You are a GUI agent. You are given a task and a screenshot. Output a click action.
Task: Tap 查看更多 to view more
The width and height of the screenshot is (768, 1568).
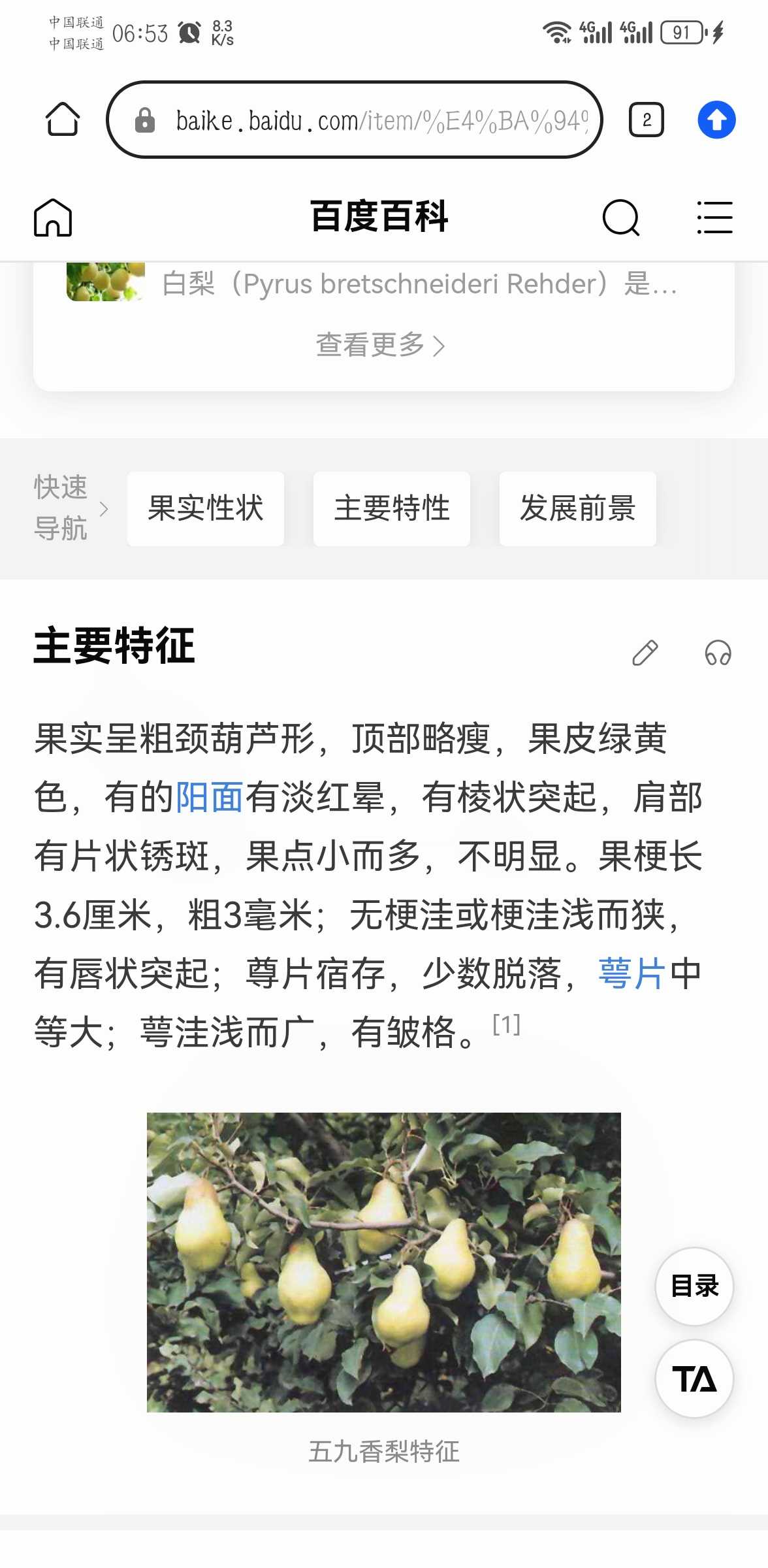[381, 344]
